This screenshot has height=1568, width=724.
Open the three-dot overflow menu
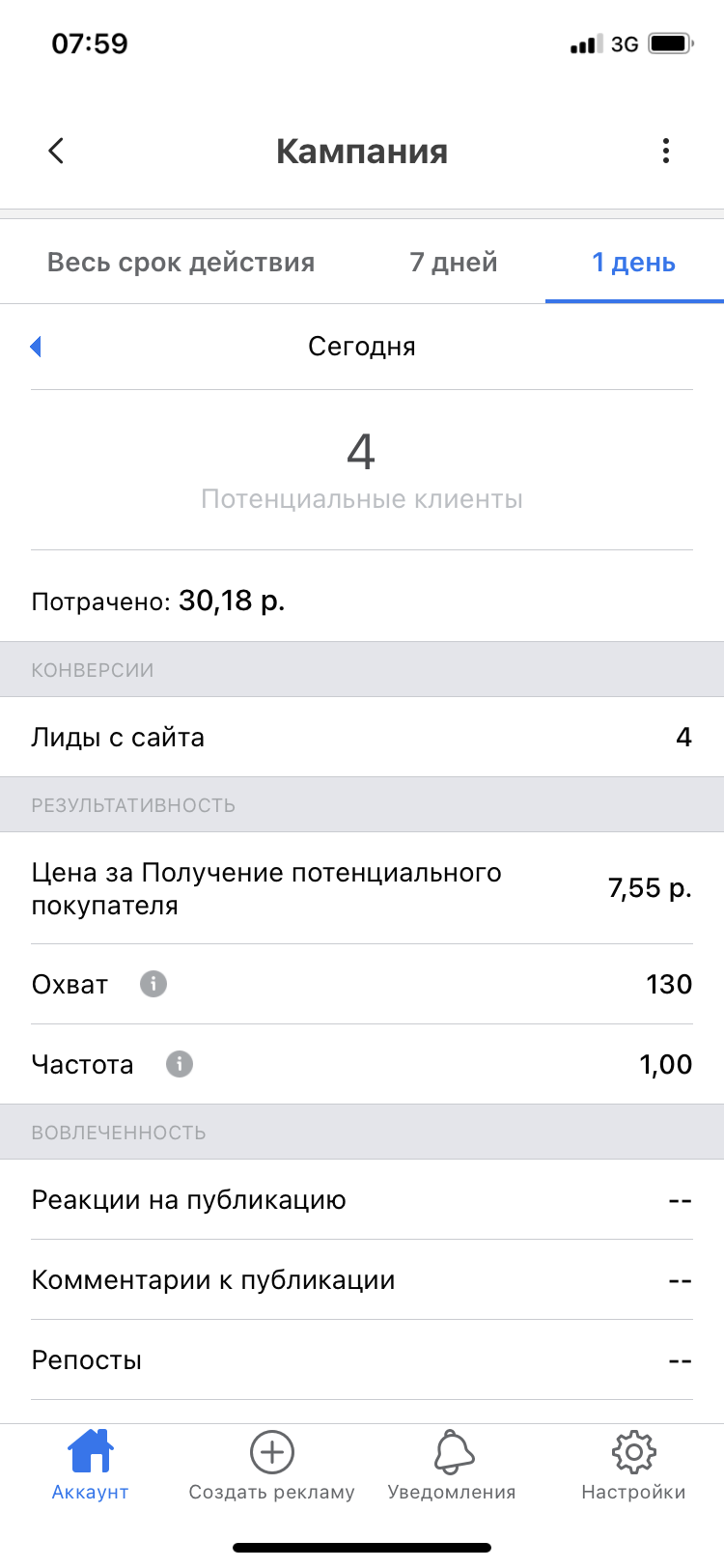coord(666,151)
